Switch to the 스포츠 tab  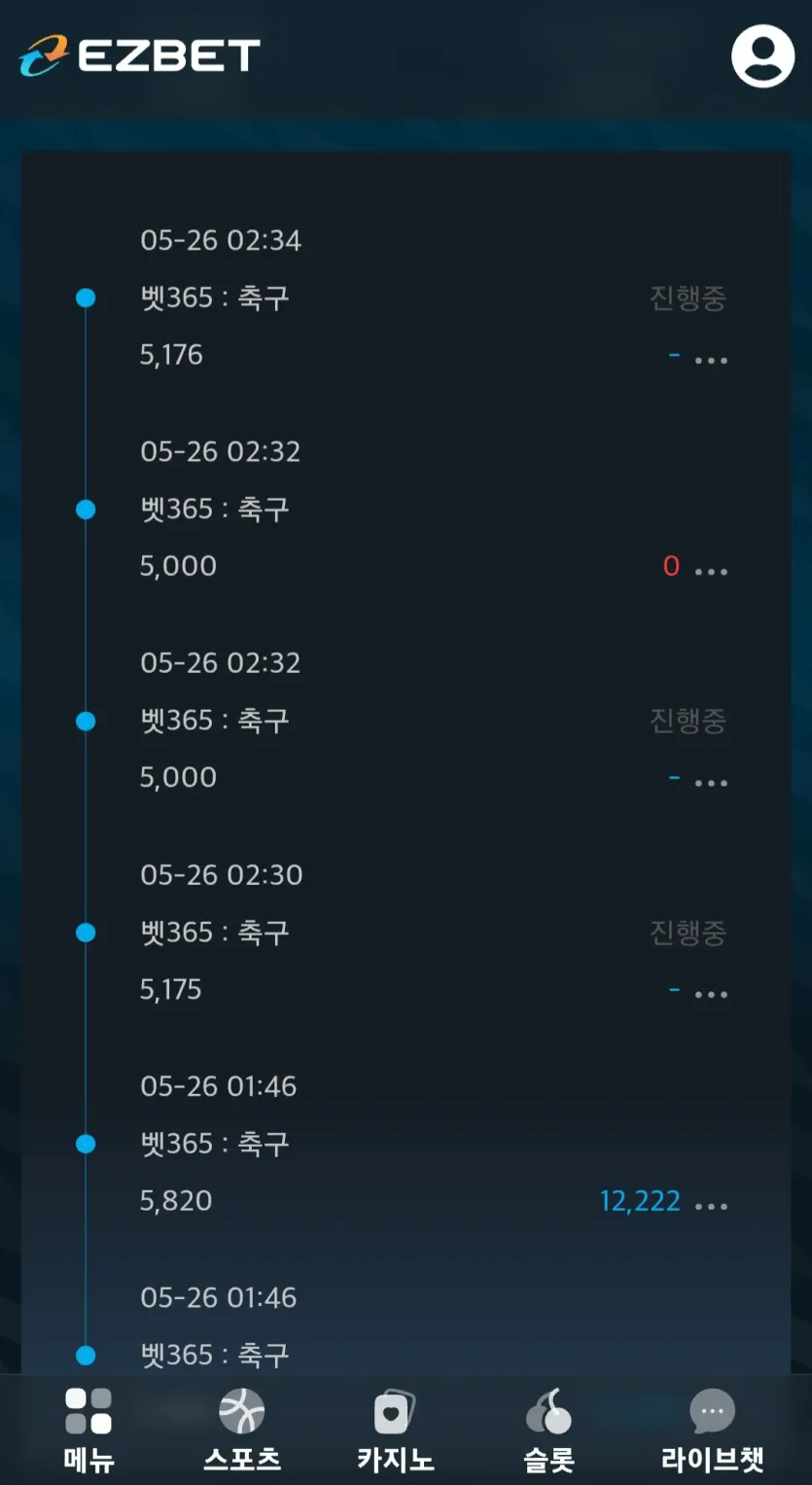(242, 1430)
